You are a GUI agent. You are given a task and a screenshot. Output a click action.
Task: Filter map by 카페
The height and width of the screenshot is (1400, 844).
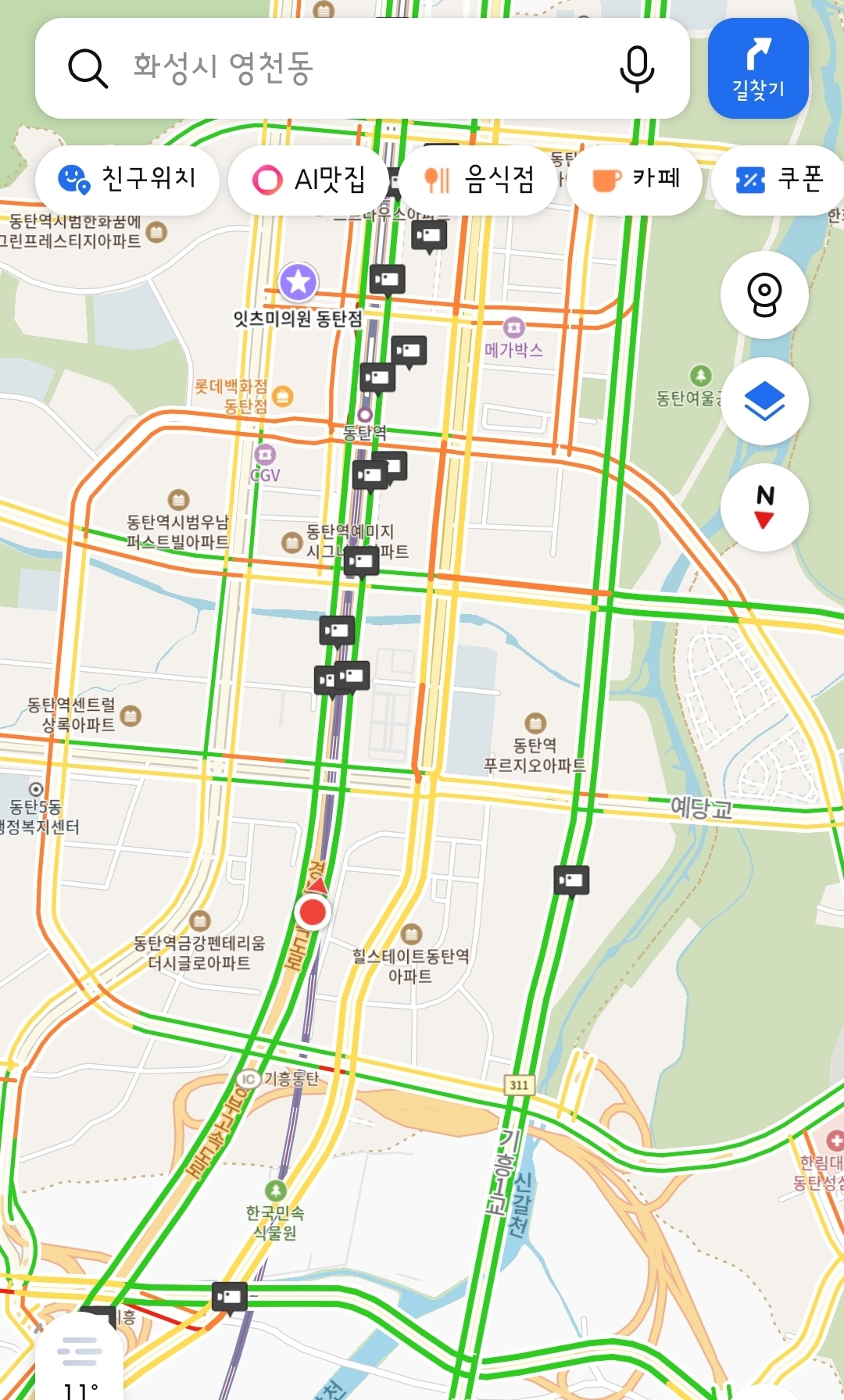(635, 180)
